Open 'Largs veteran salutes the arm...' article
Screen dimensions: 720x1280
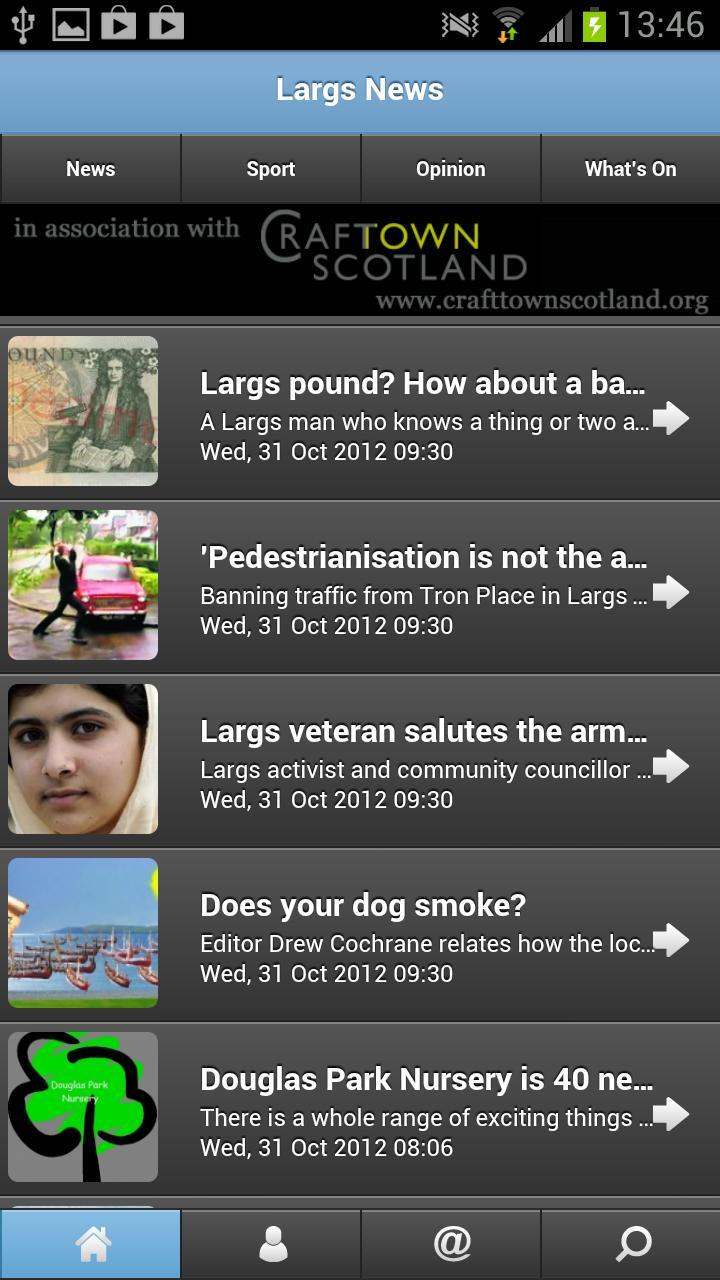360,760
